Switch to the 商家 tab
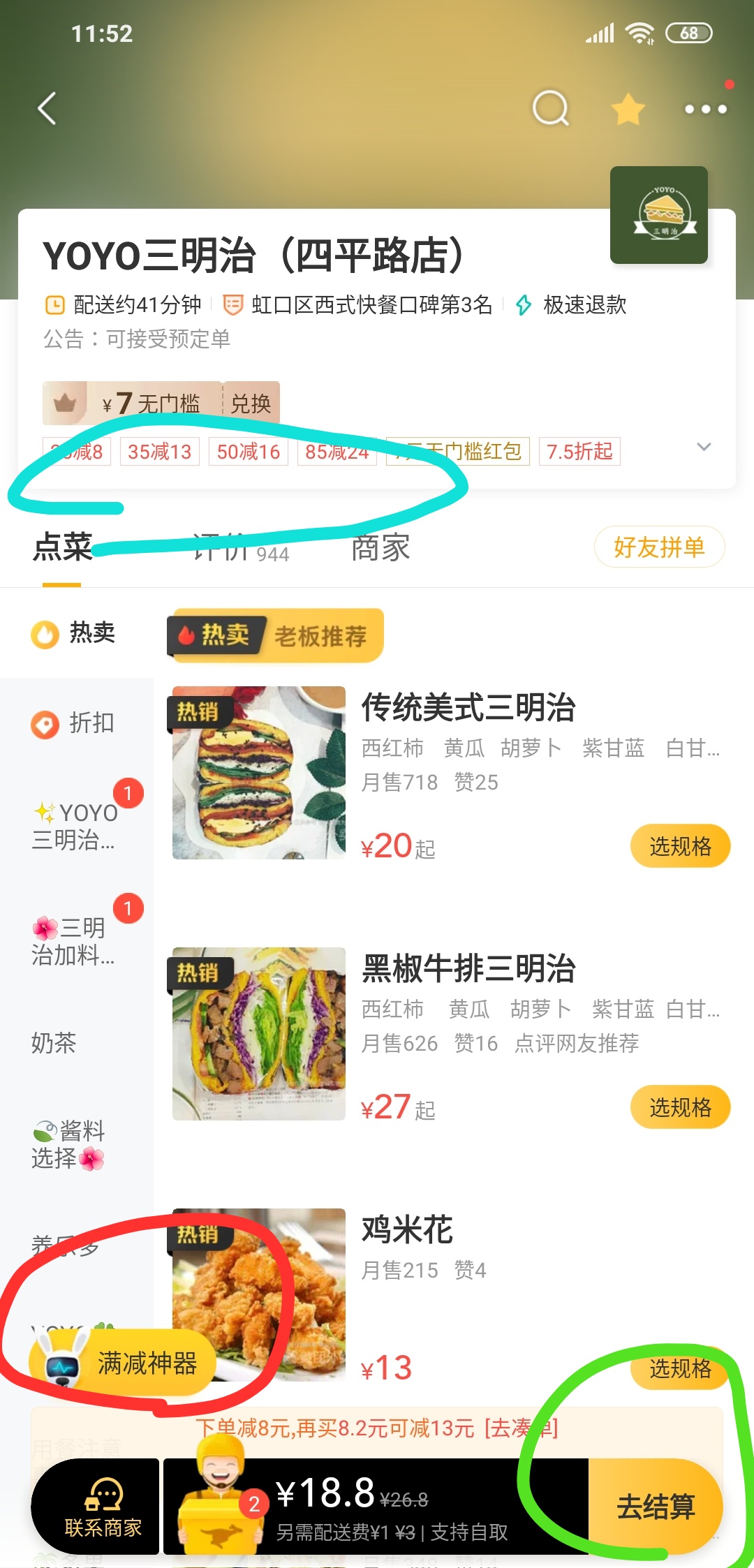Image resolution: width=754 pixels, height=1568 pixels. [x=380, y=548]
